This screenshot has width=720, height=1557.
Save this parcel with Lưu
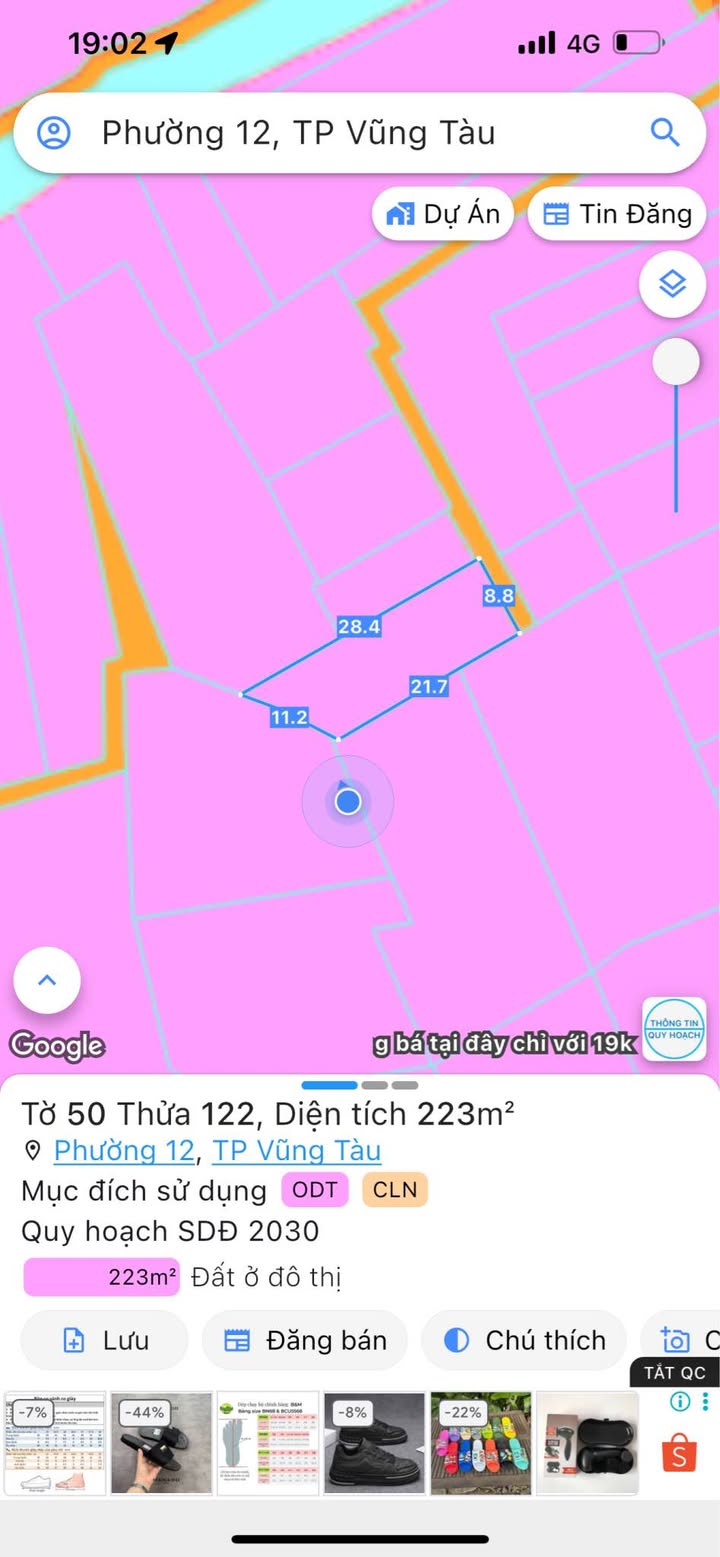pos(104,1340)
